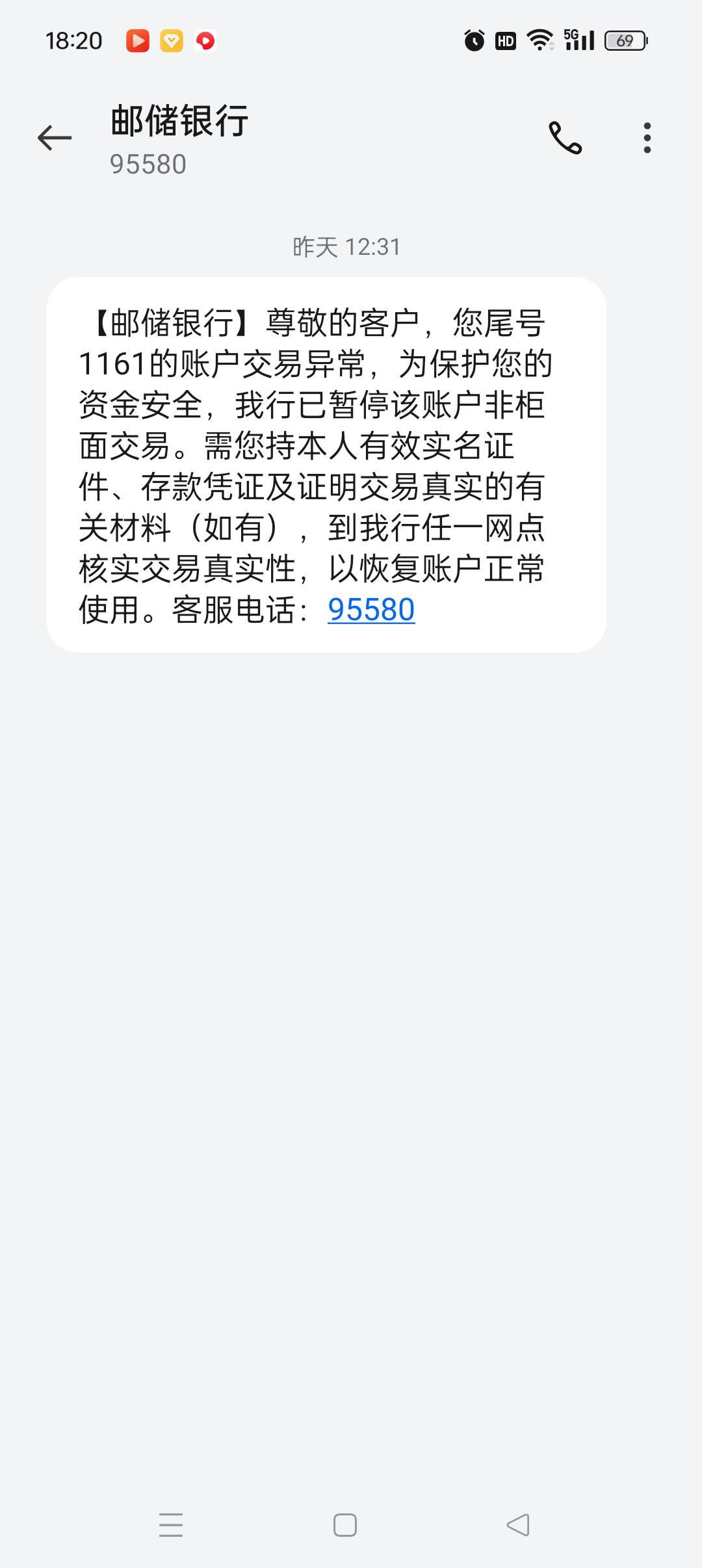Open the three-dot overflow menu
702x1568 pixels.
tap(647, 138)
